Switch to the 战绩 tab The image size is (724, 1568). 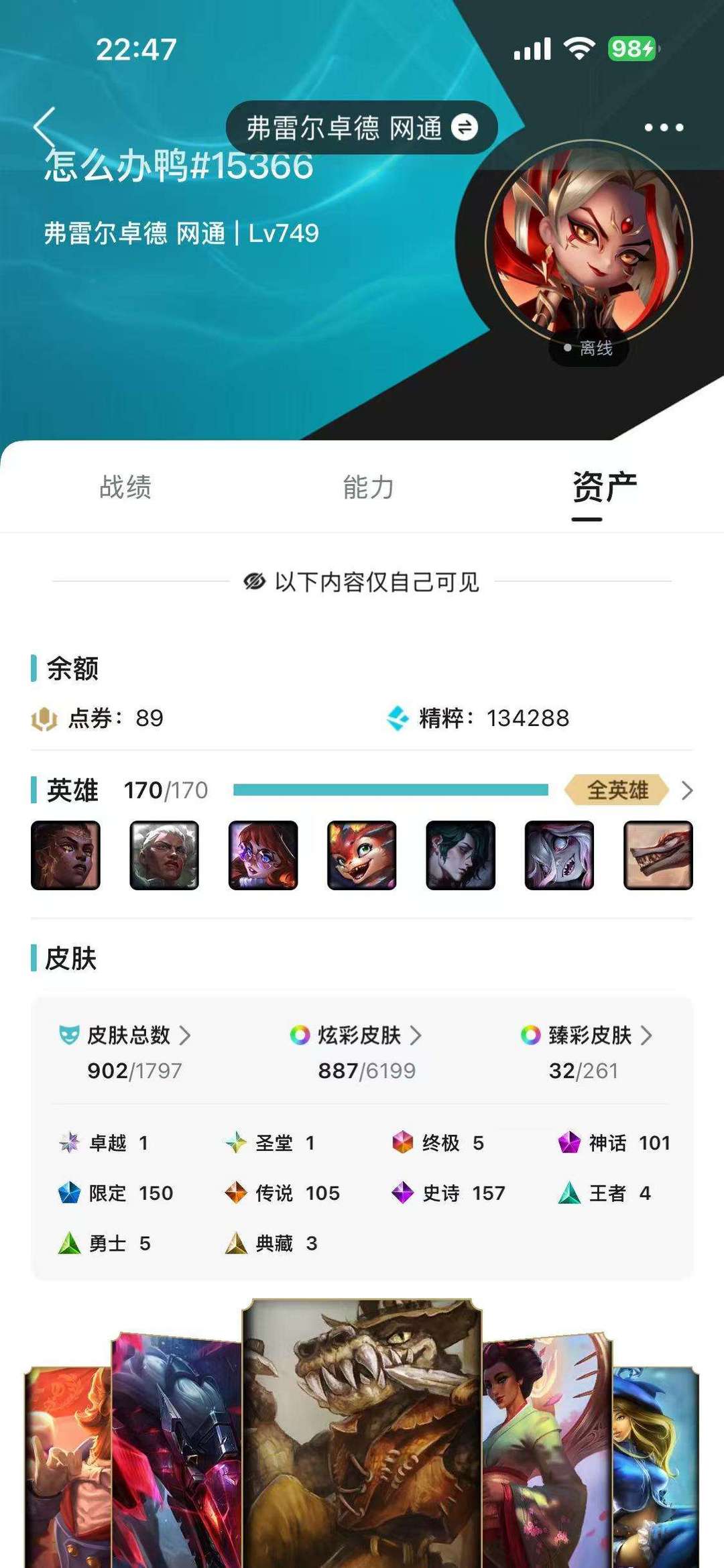point(125,487)
